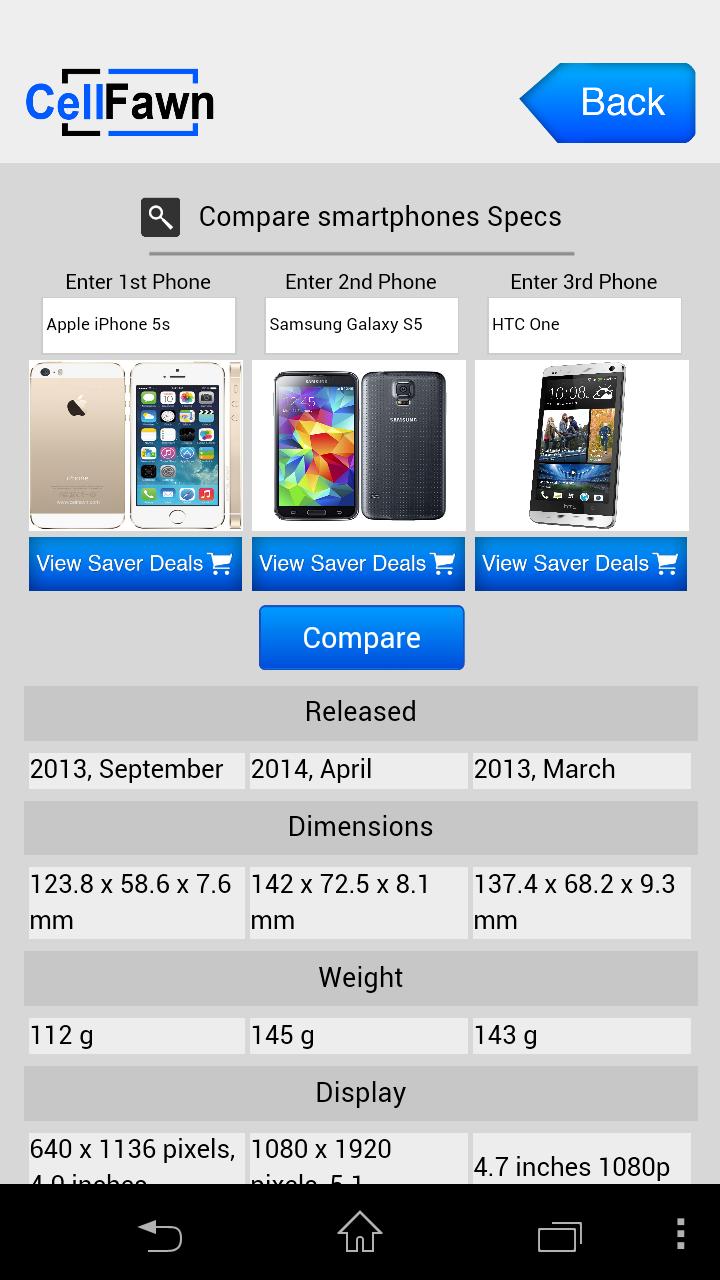Open View Saver Deals for Samsung Galaxy S5

click(x=345, y=563)
